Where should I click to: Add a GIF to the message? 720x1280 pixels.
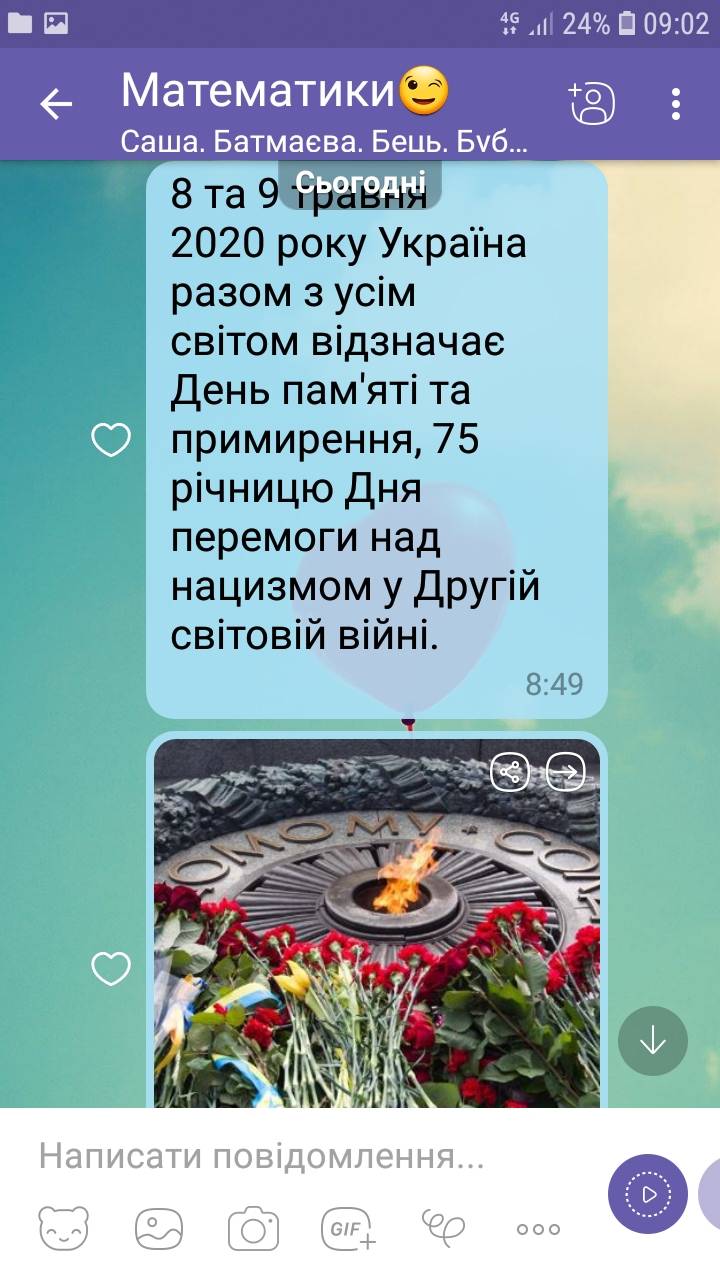tap(347, 1228)
